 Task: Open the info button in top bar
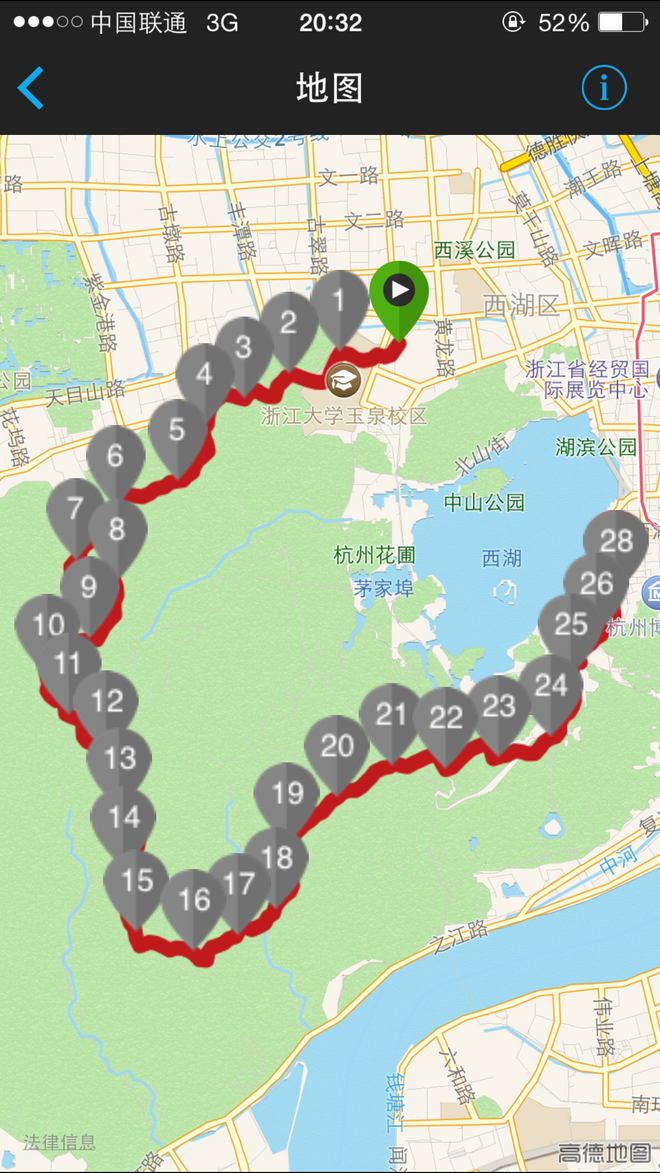(x=604, y=88)
